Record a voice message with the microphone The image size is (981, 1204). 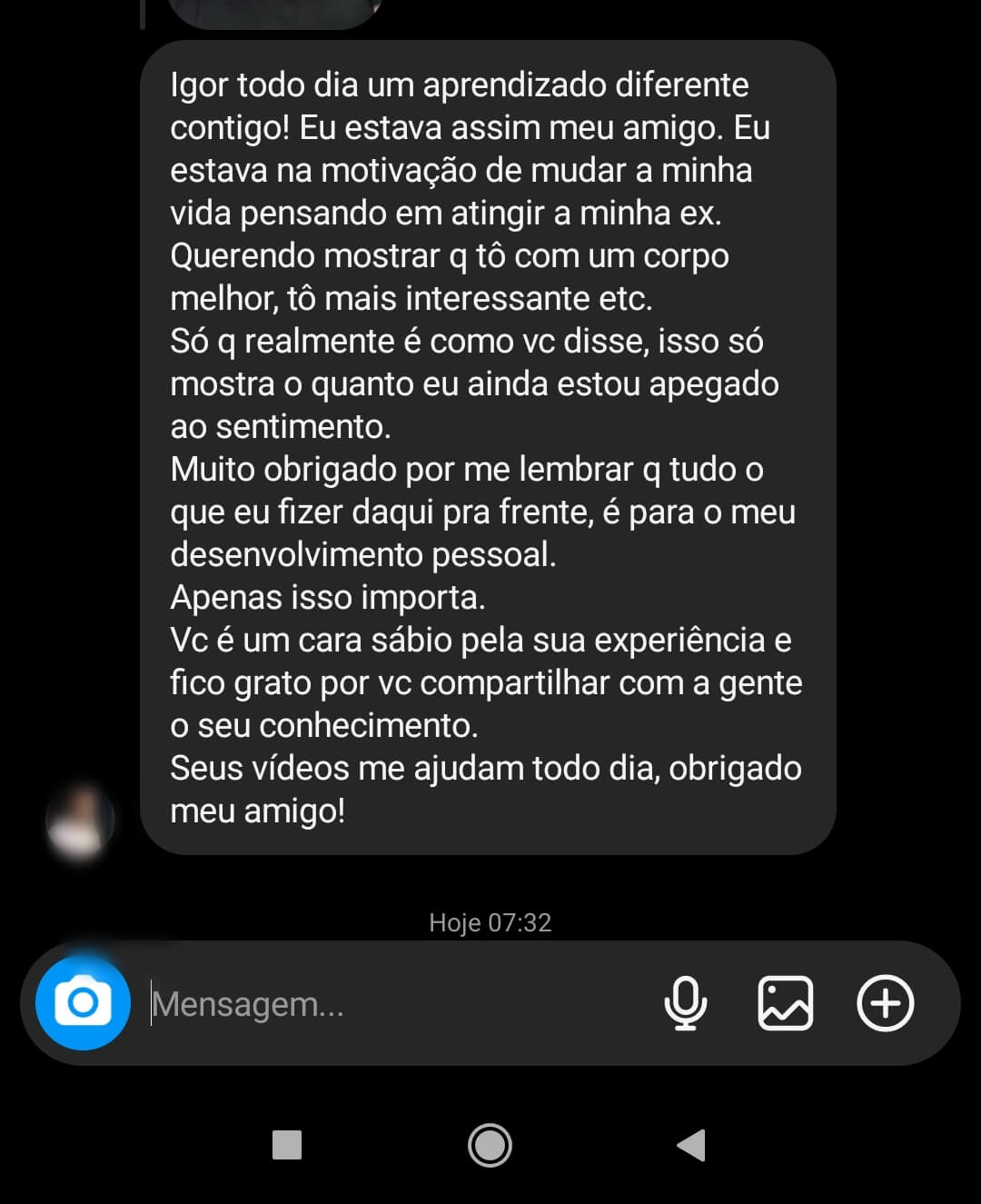(x=686, y=1003)
